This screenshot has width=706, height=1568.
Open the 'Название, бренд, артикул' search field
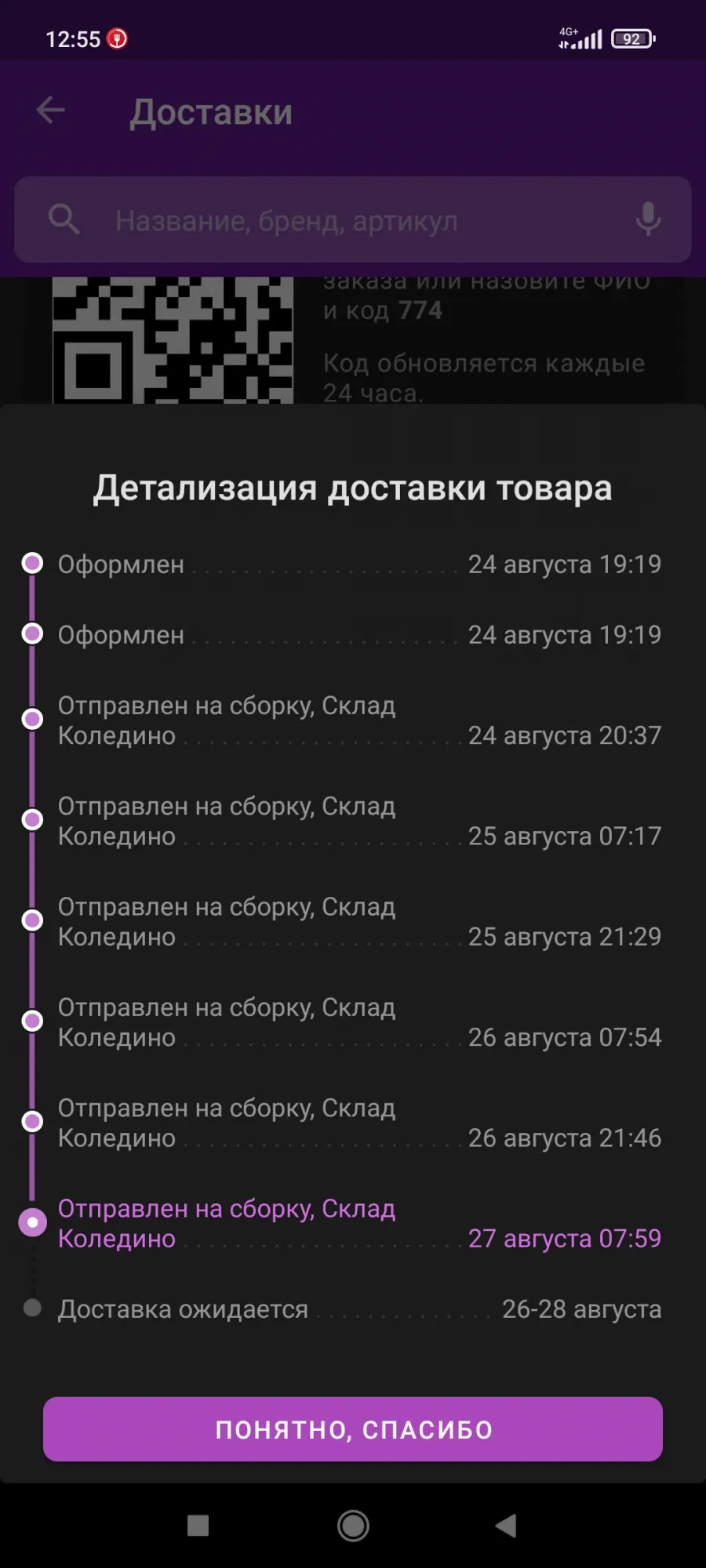[353, 220]
